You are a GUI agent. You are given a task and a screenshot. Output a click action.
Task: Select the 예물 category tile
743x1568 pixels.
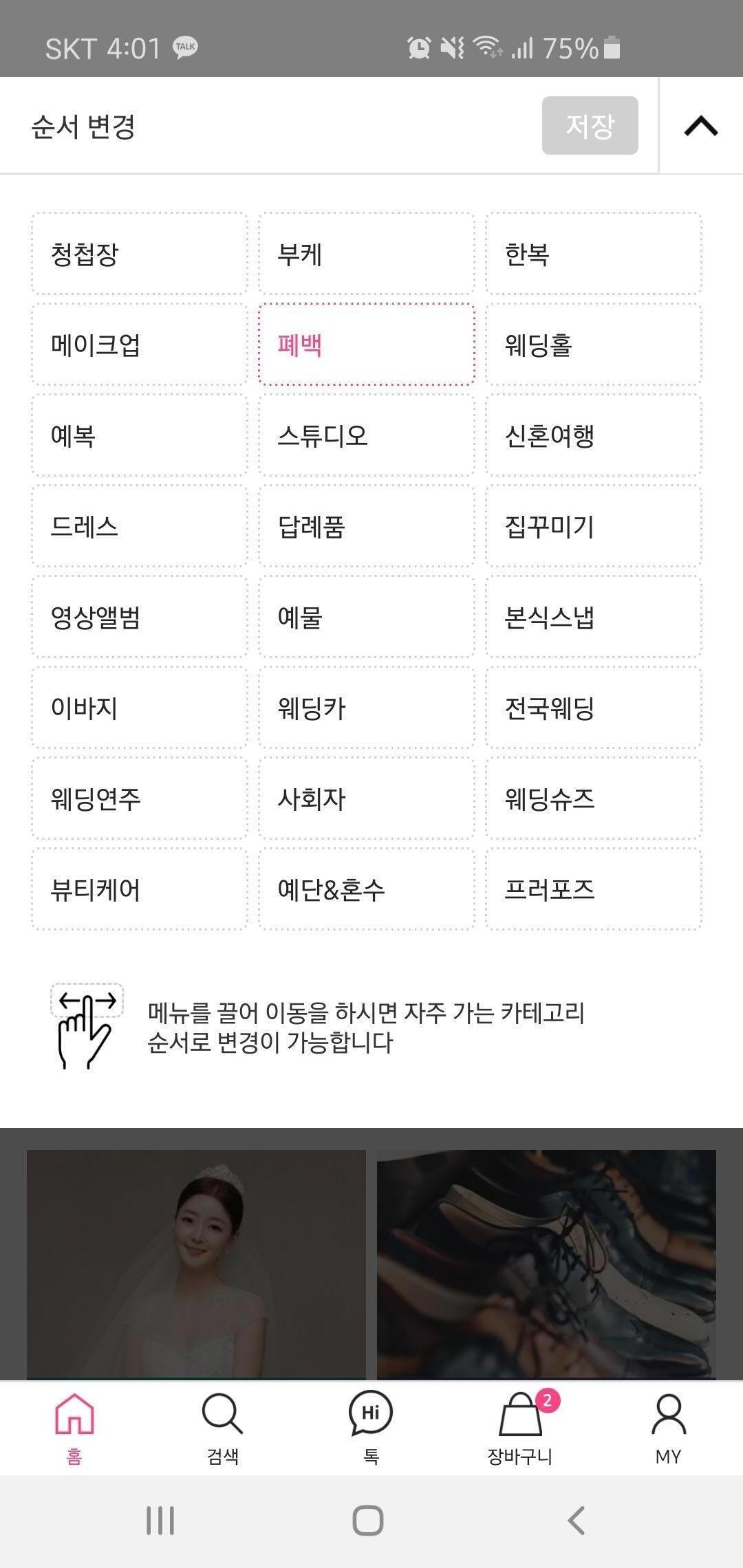pyautogui.click(x=367, y=617)
